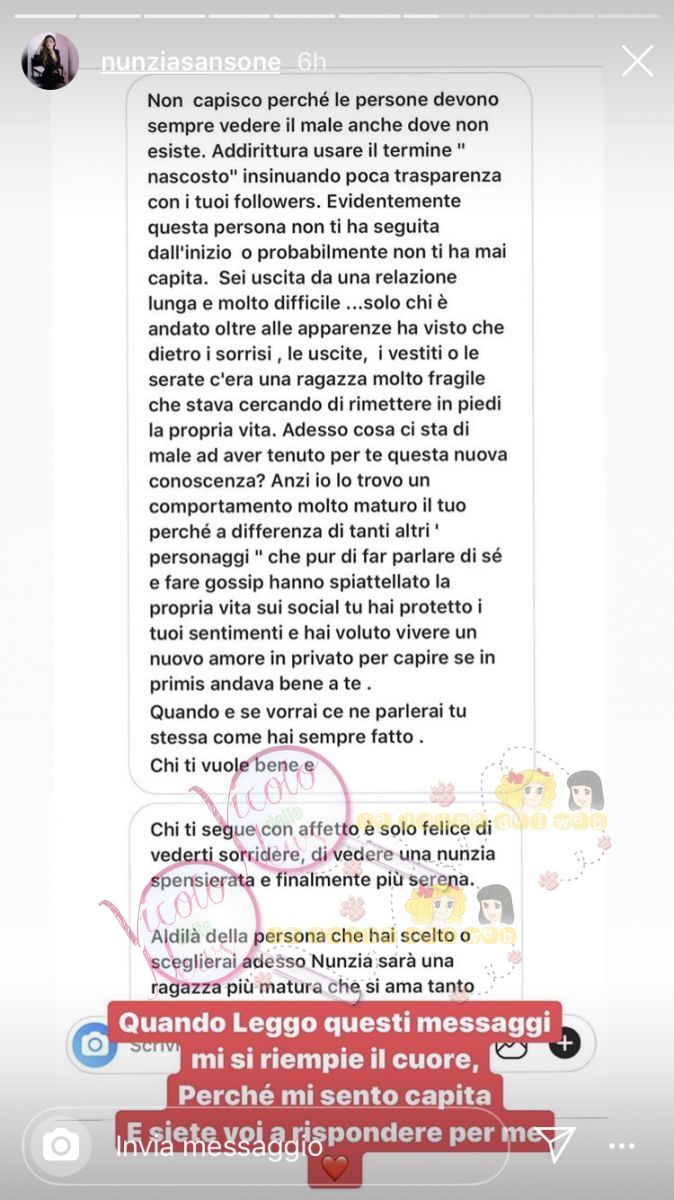This screenshot has height=1200, width=674.
Task: Open the camera to reply
Action: [x=61, y=1146]
